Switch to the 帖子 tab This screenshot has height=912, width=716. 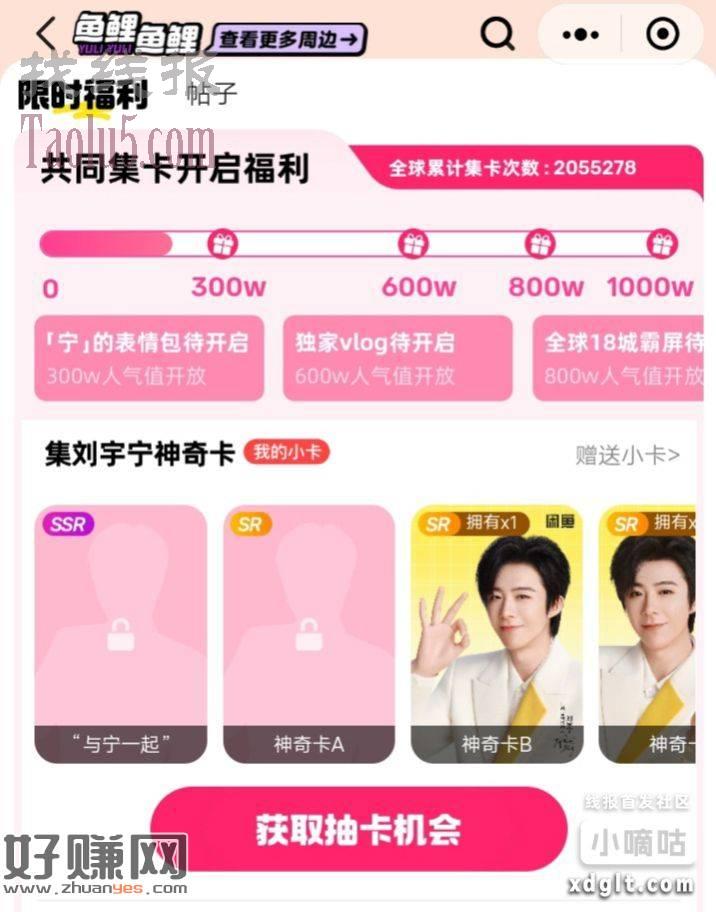[211, 94]
